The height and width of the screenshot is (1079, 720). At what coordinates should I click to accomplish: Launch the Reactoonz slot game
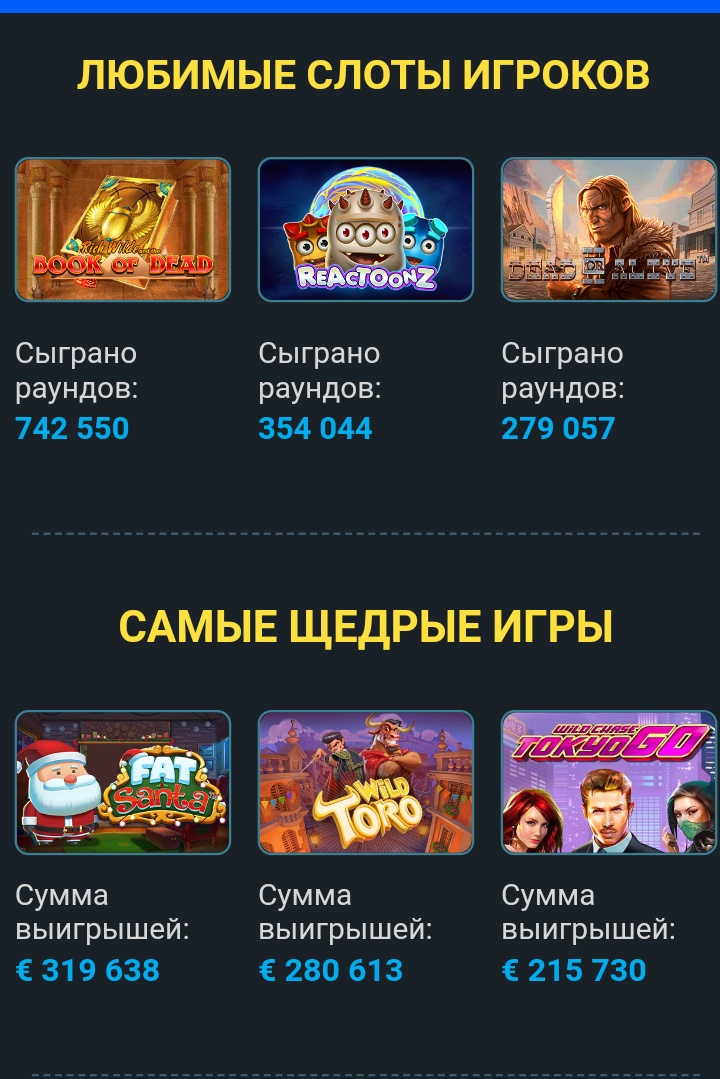point(366,229)
